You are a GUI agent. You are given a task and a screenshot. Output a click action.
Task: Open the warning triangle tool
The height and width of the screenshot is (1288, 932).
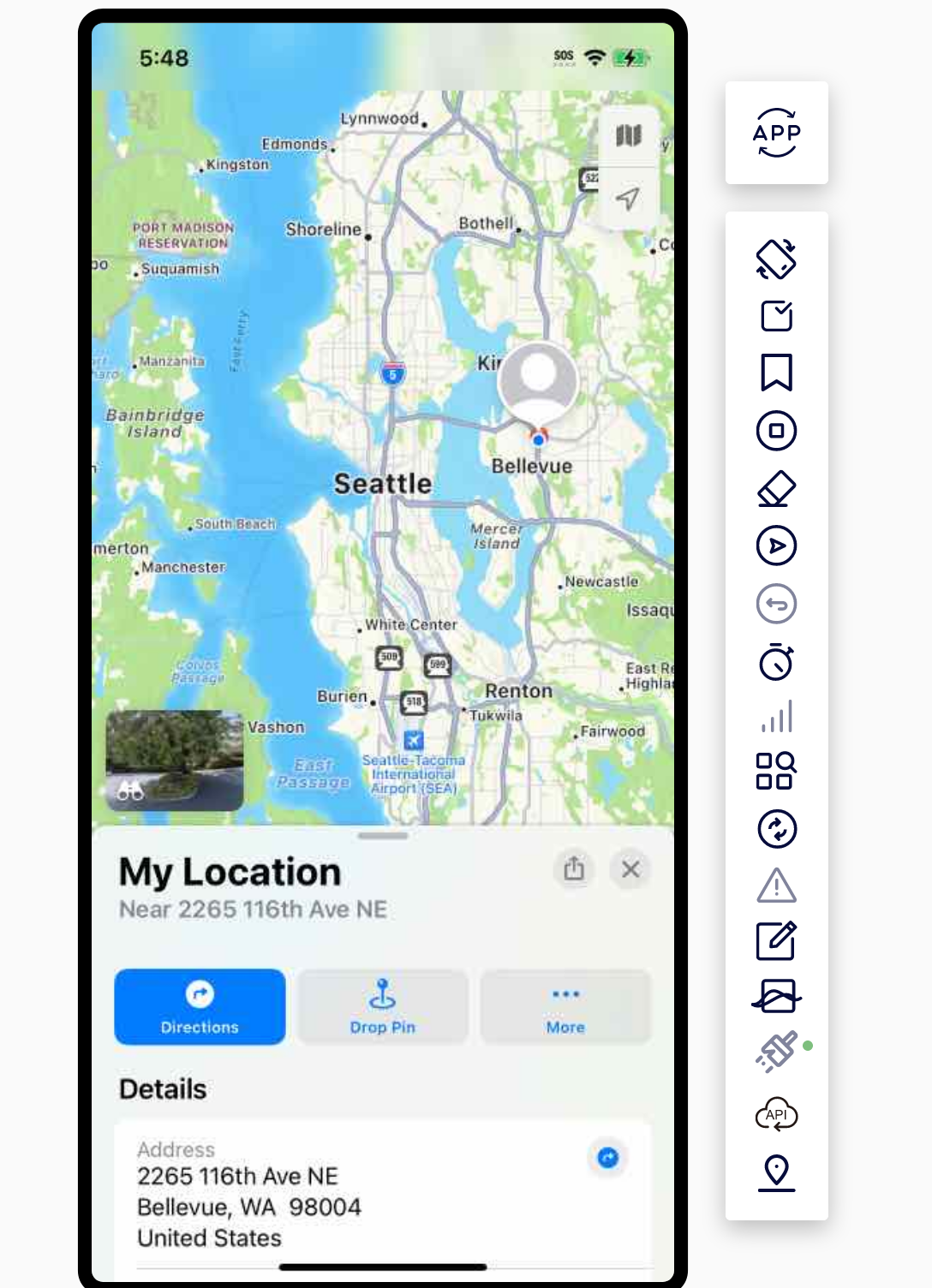tap(776, 885)
